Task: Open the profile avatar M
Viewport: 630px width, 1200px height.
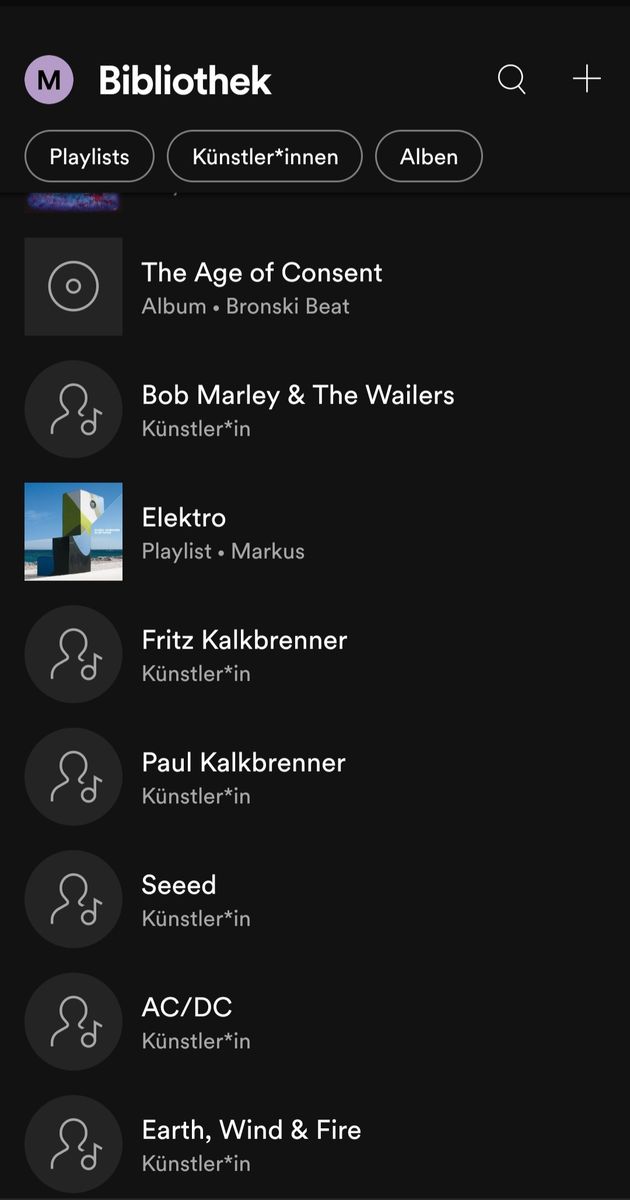Action: [48, 80]
